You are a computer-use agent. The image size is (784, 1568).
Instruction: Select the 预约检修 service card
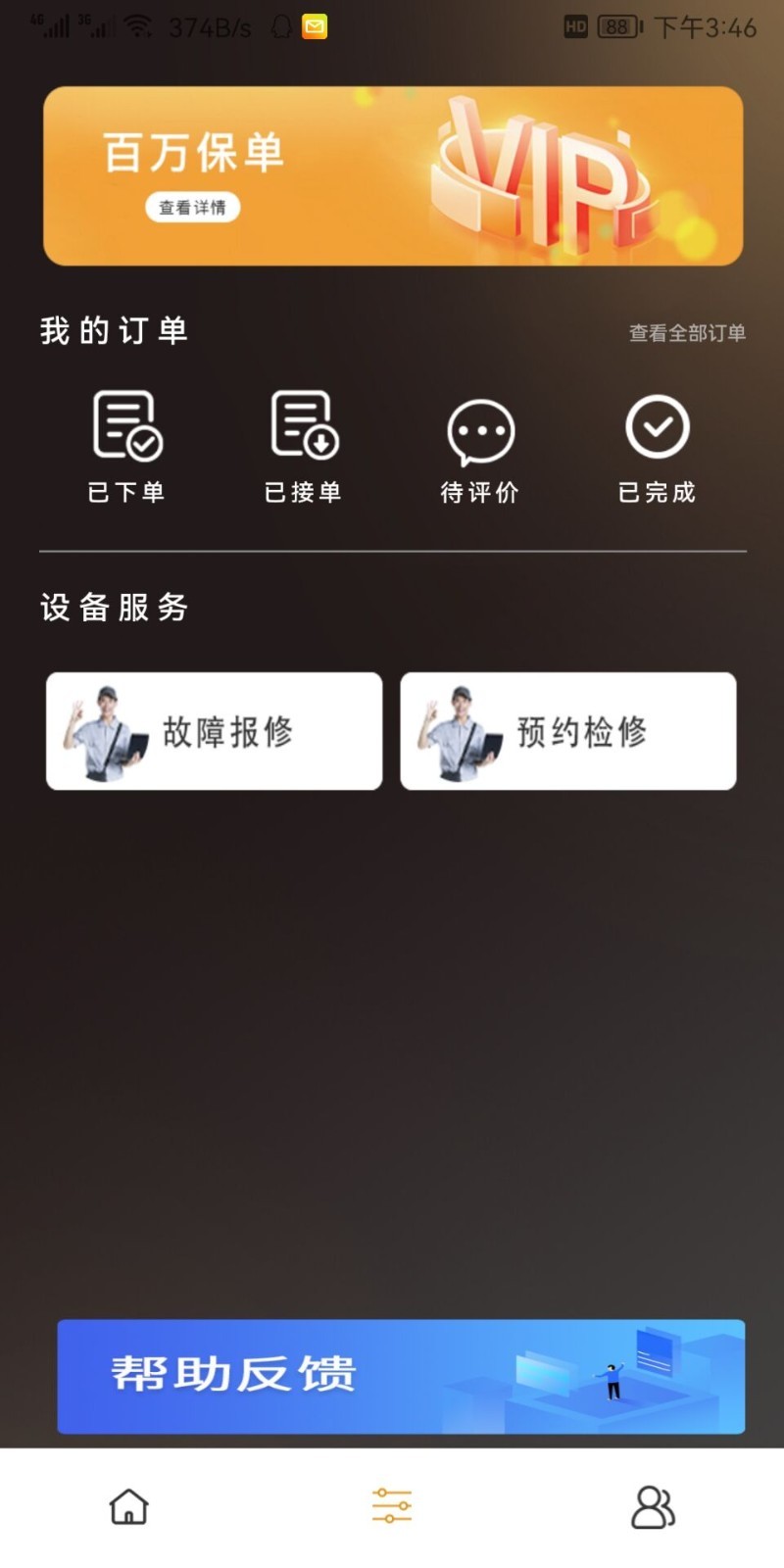(568, 731)
